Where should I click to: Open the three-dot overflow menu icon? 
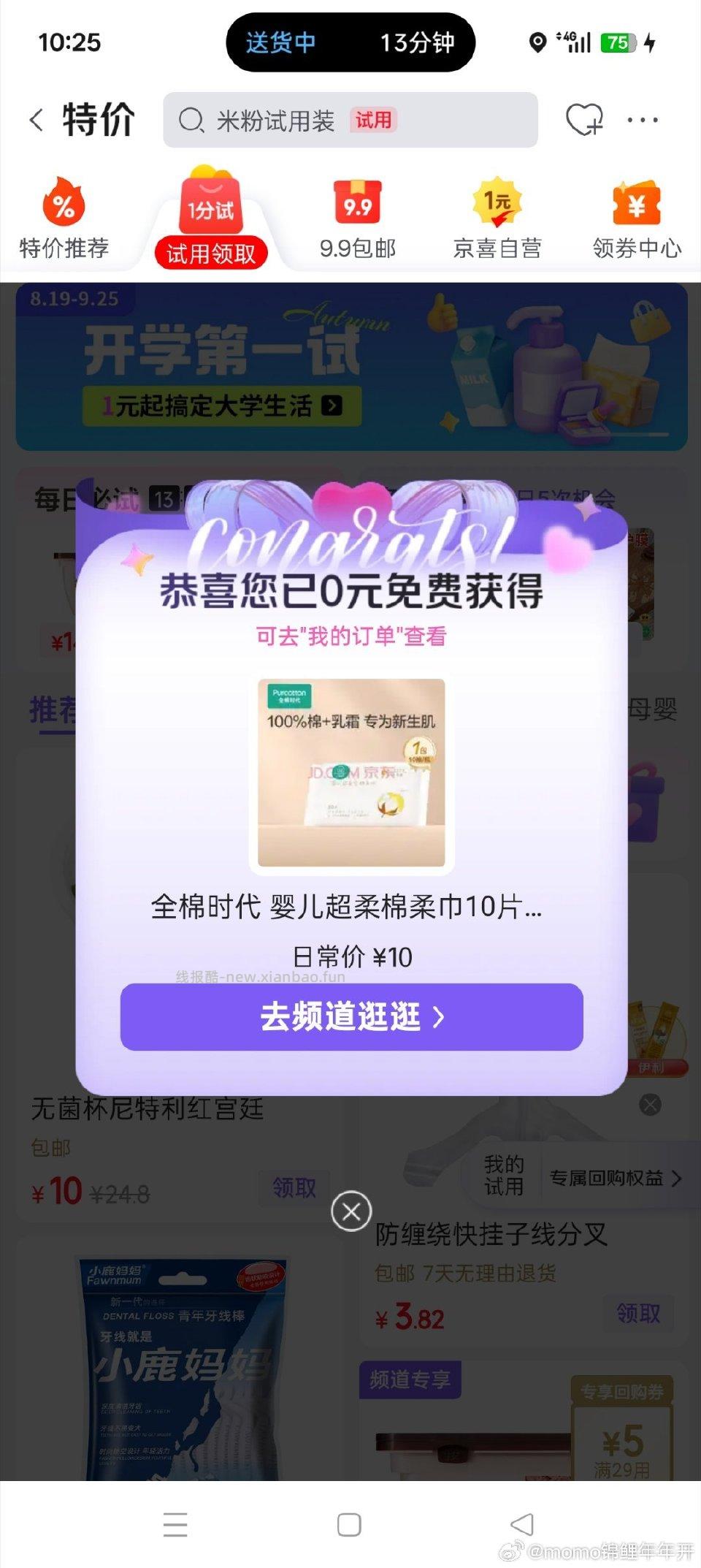[x=641, y=120]
